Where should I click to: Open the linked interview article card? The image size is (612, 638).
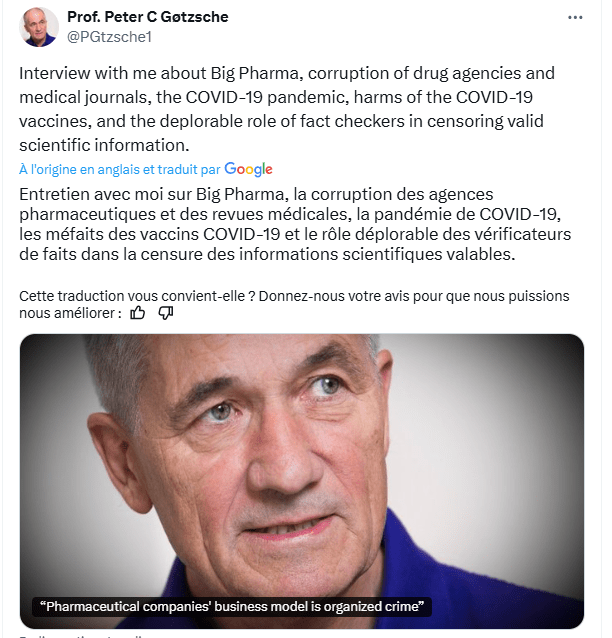[302, 480]
